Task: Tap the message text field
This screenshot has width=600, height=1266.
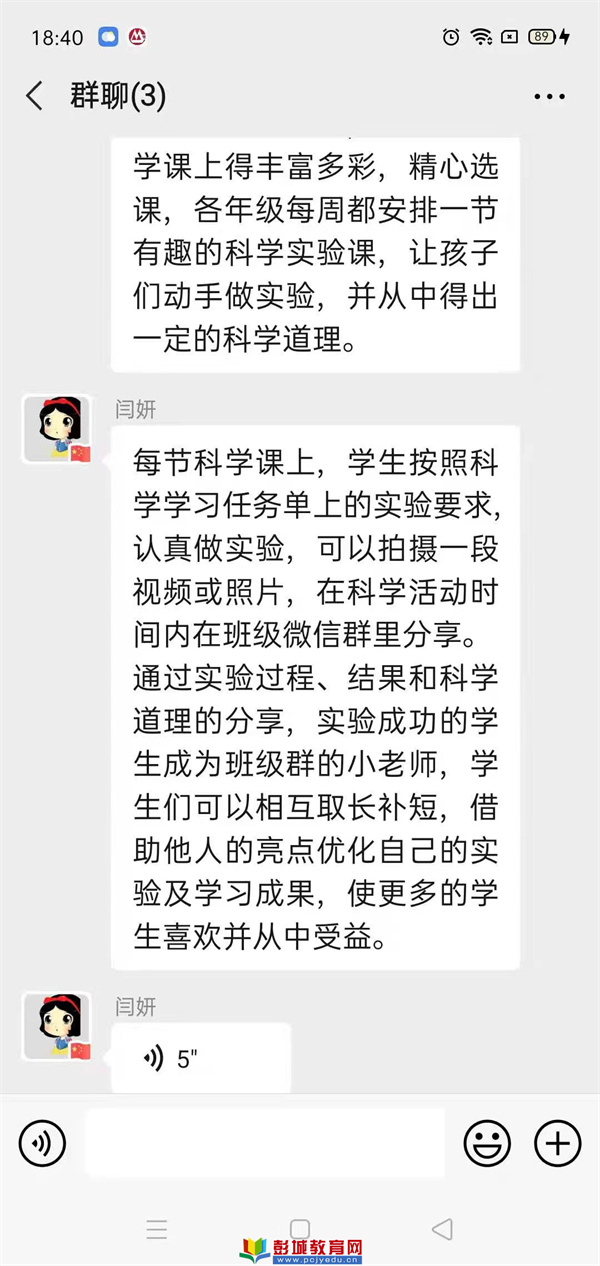Action: click(x=264, y=1143)
